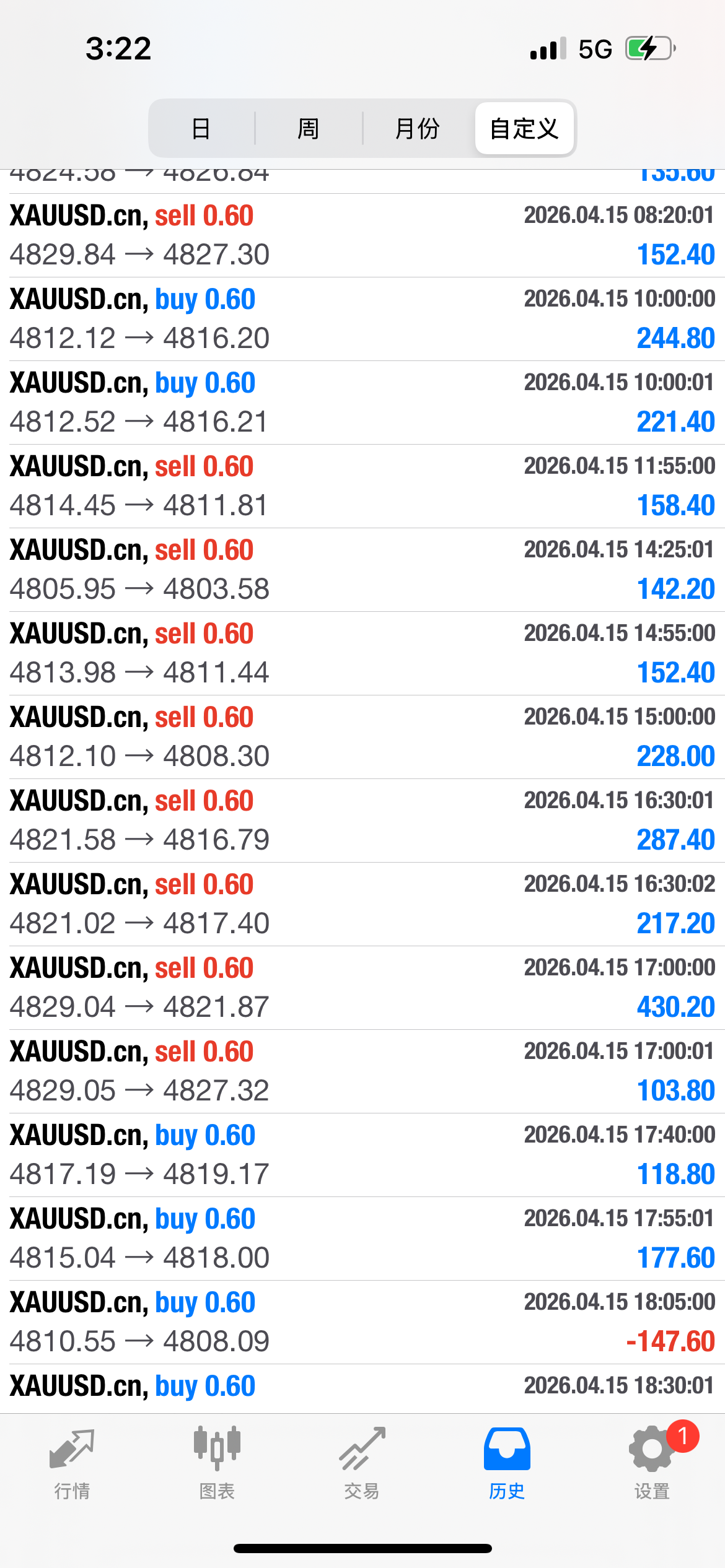The width and height of the screenshot is (725, 1568).
Task: Open the 交易 trade tab
Action: [362, 1463]
